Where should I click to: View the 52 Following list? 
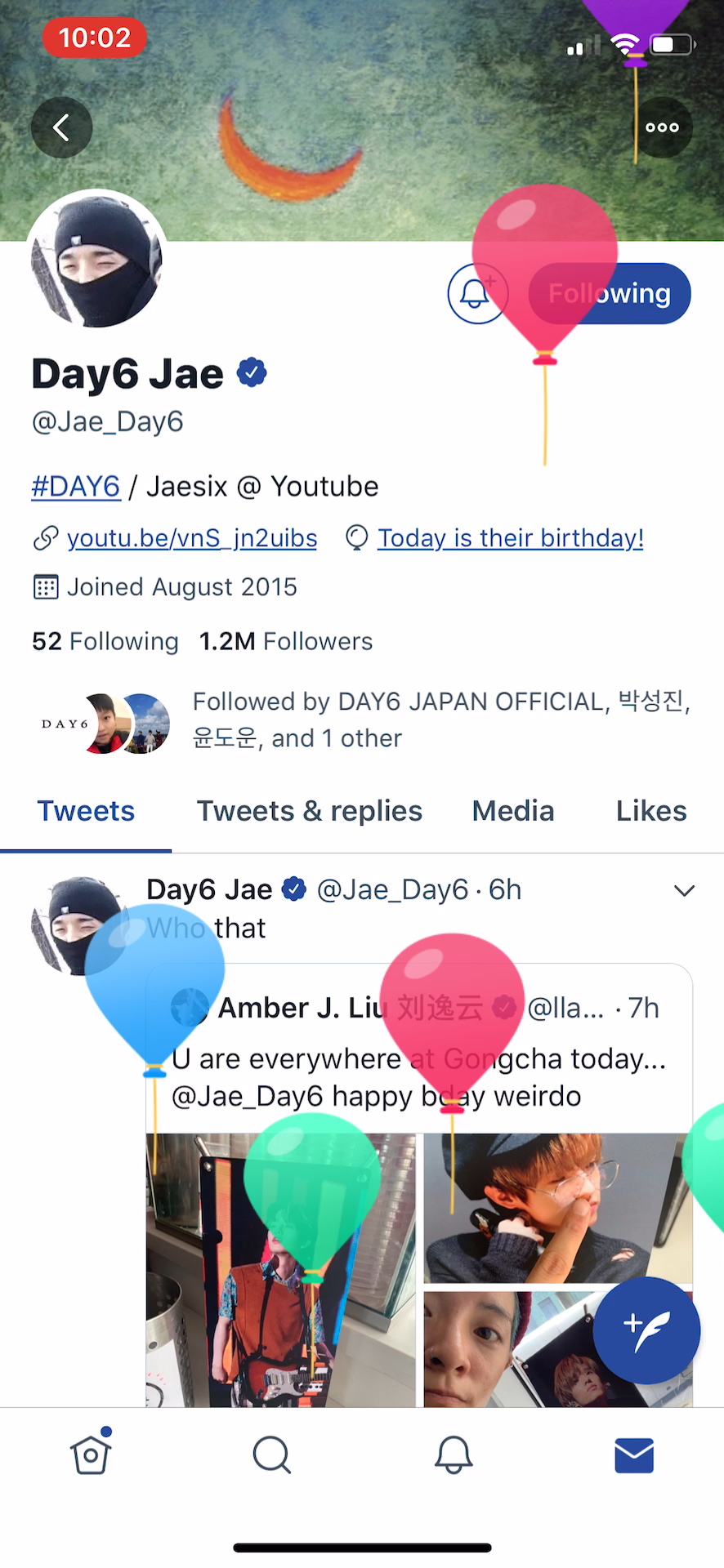point(105,641)
